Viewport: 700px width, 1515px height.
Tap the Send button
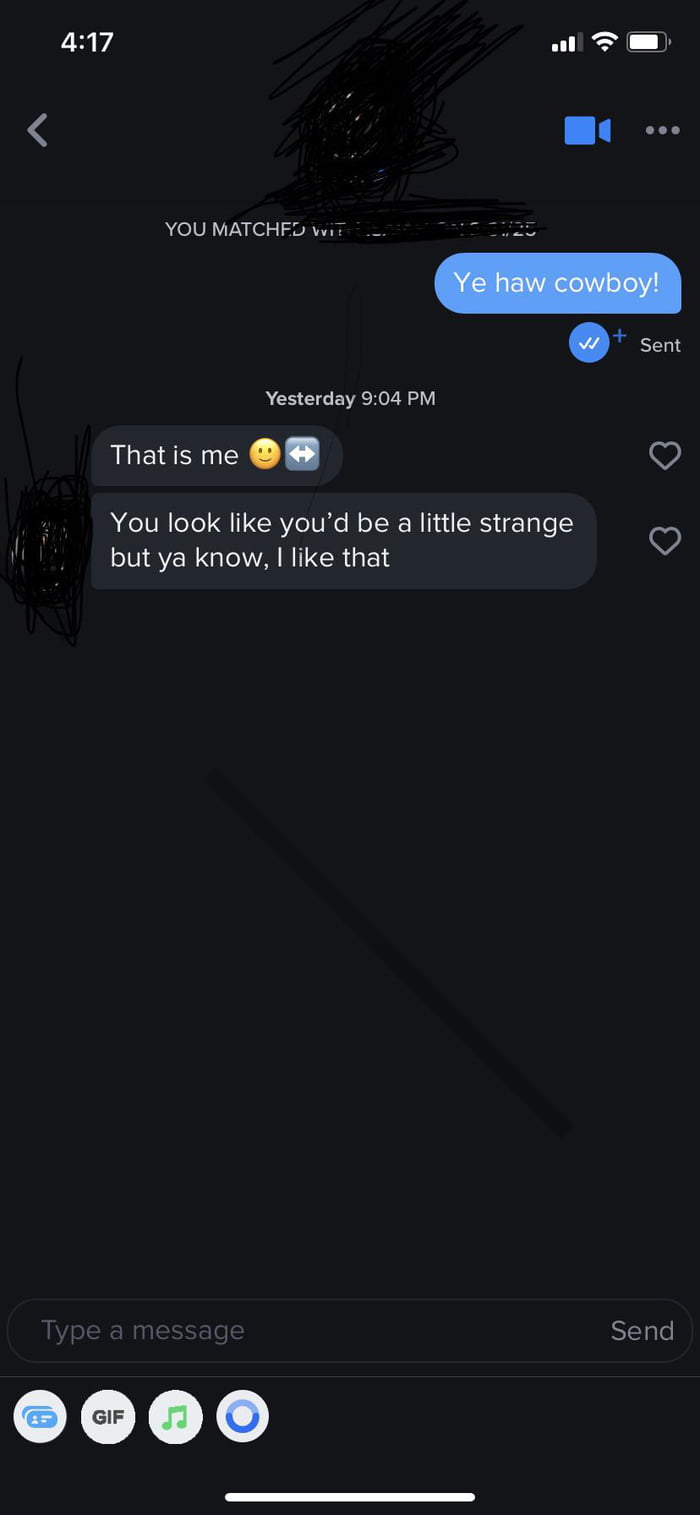[642, 1330]
